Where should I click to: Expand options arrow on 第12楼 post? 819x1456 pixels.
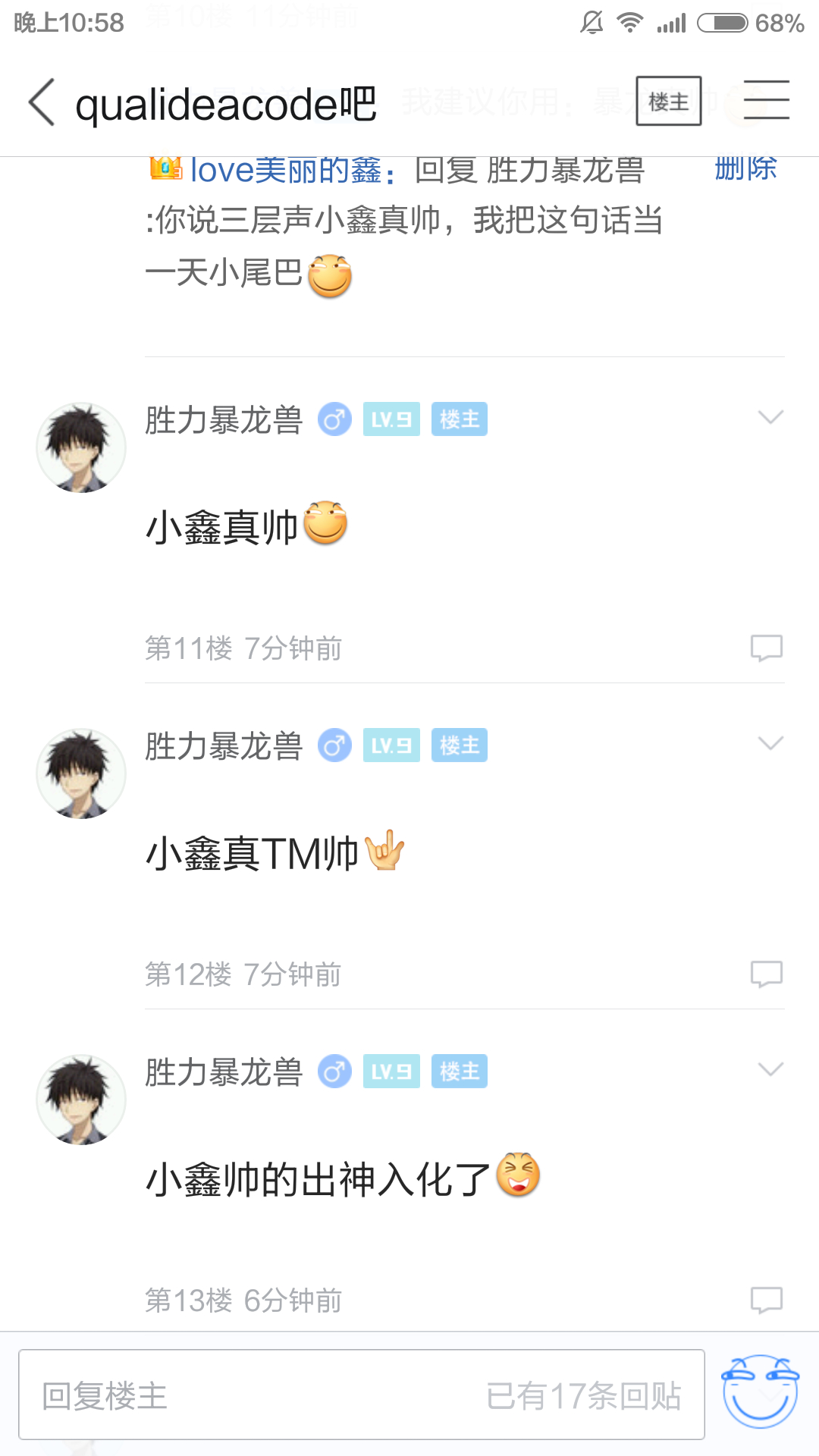pyautogui.click(x=770, y=743)
